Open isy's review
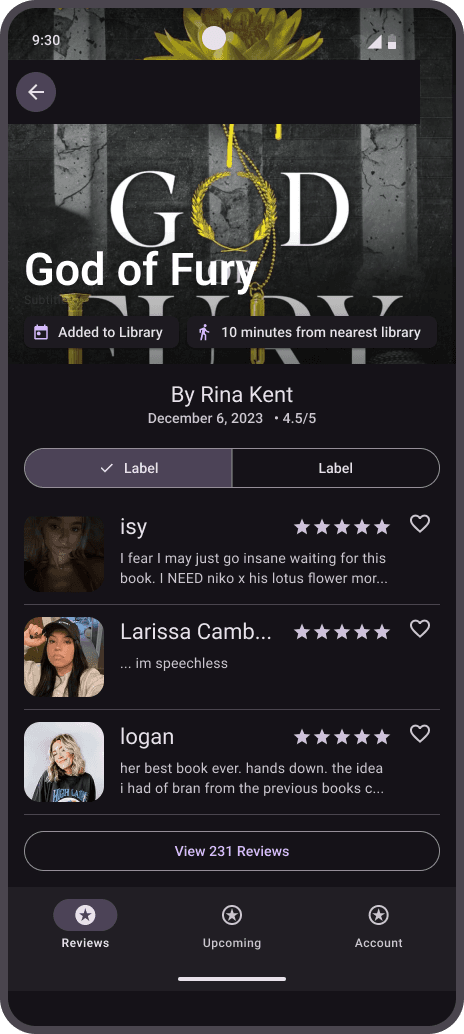The height and width of the screenshot is (1034, 464). (x=232, y=553)
